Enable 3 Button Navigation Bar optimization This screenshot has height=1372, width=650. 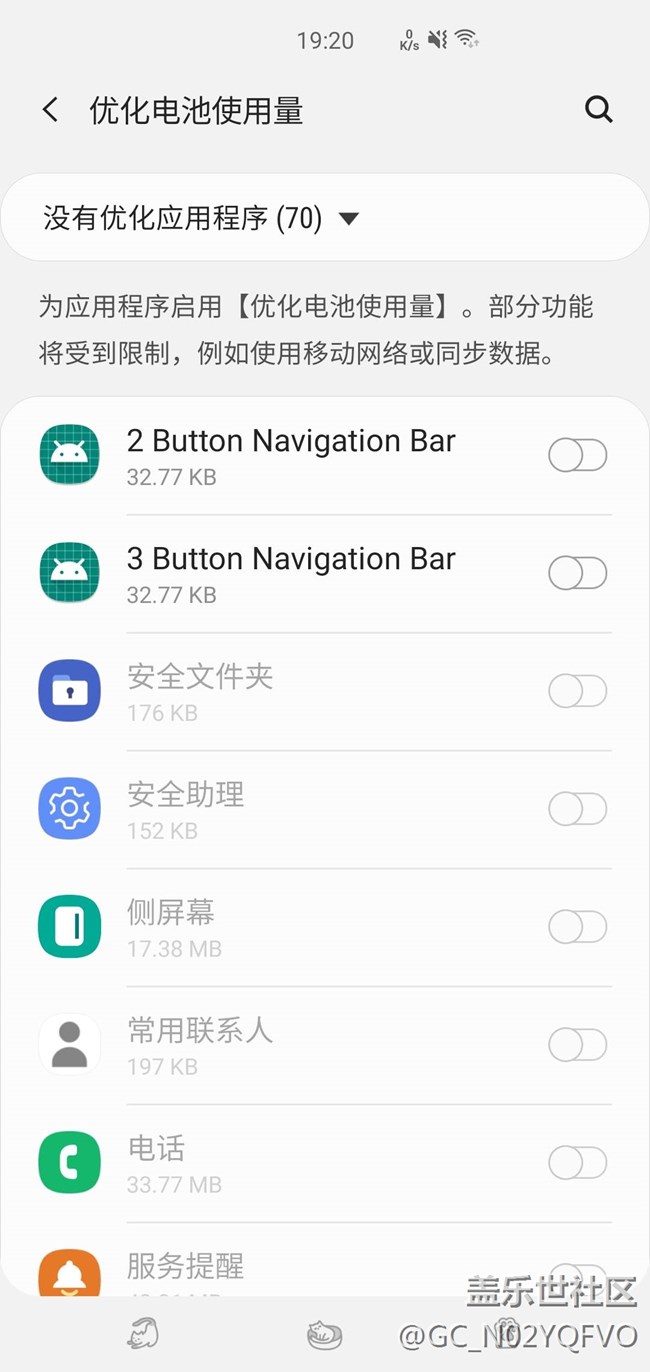(x=577, y=573)
